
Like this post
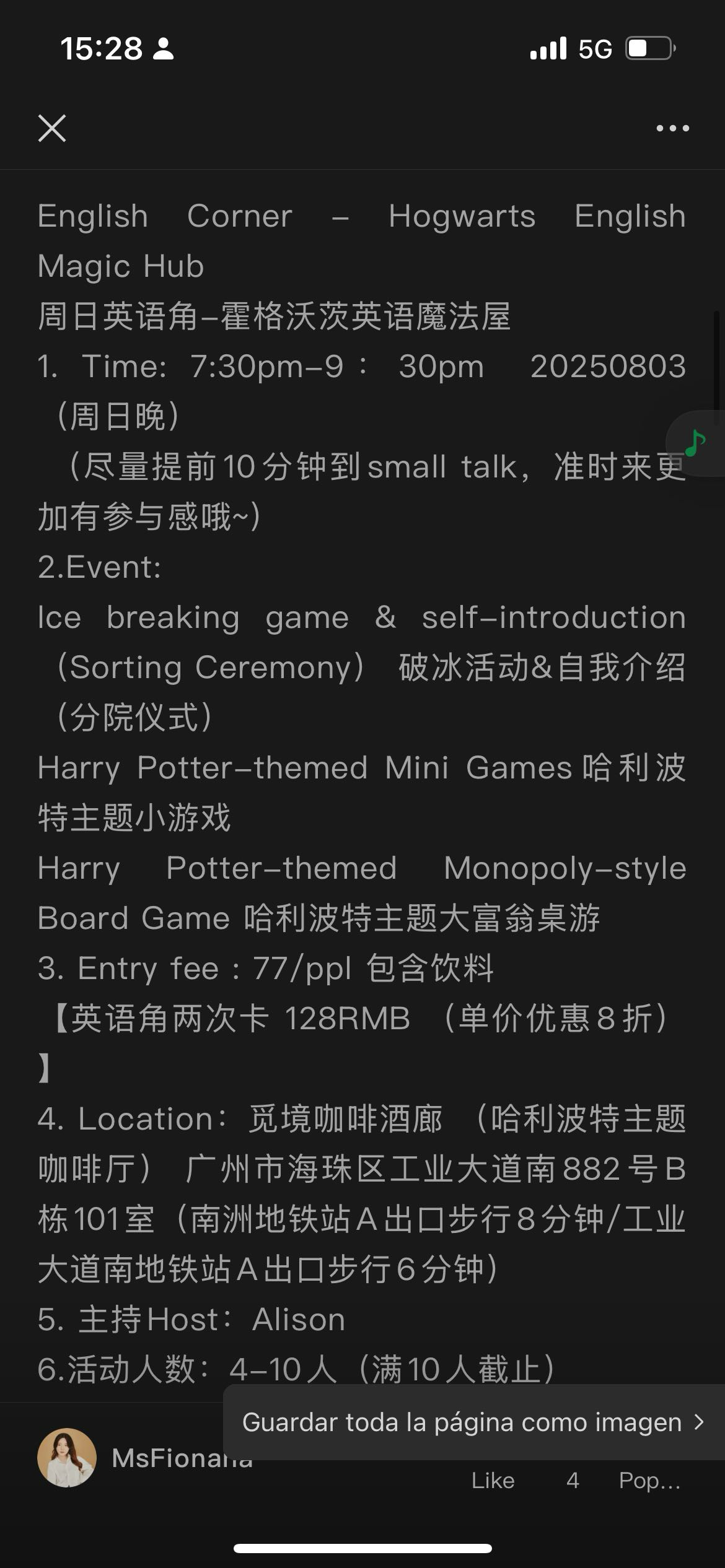click(x=493, y=1481)
